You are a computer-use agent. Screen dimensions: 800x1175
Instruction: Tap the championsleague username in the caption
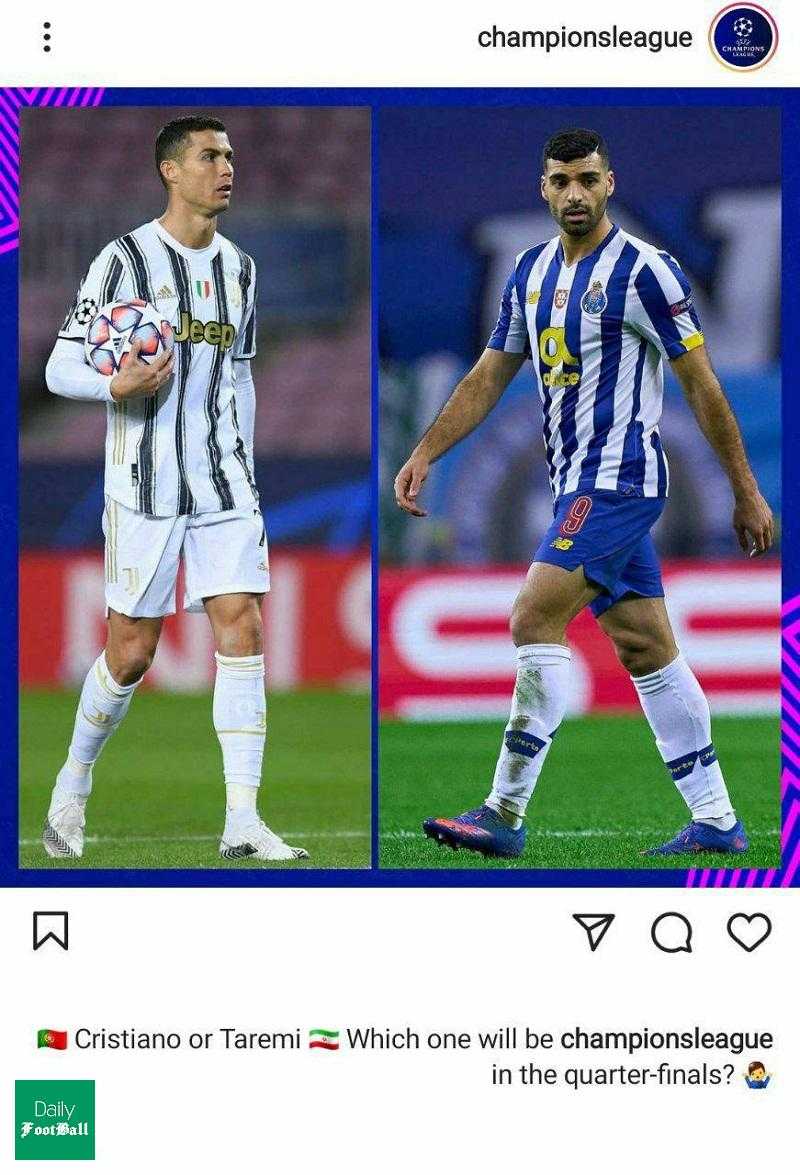(x=666, y=1039)
